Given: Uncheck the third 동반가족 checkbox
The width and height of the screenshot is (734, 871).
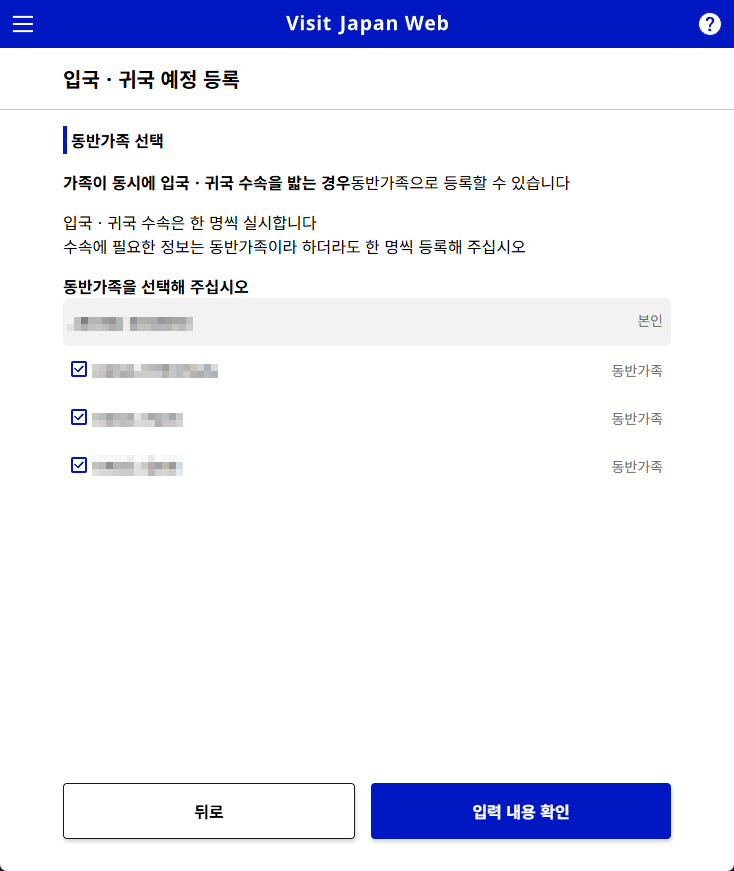Looking at the screenshot, I should tap(78, 465).
